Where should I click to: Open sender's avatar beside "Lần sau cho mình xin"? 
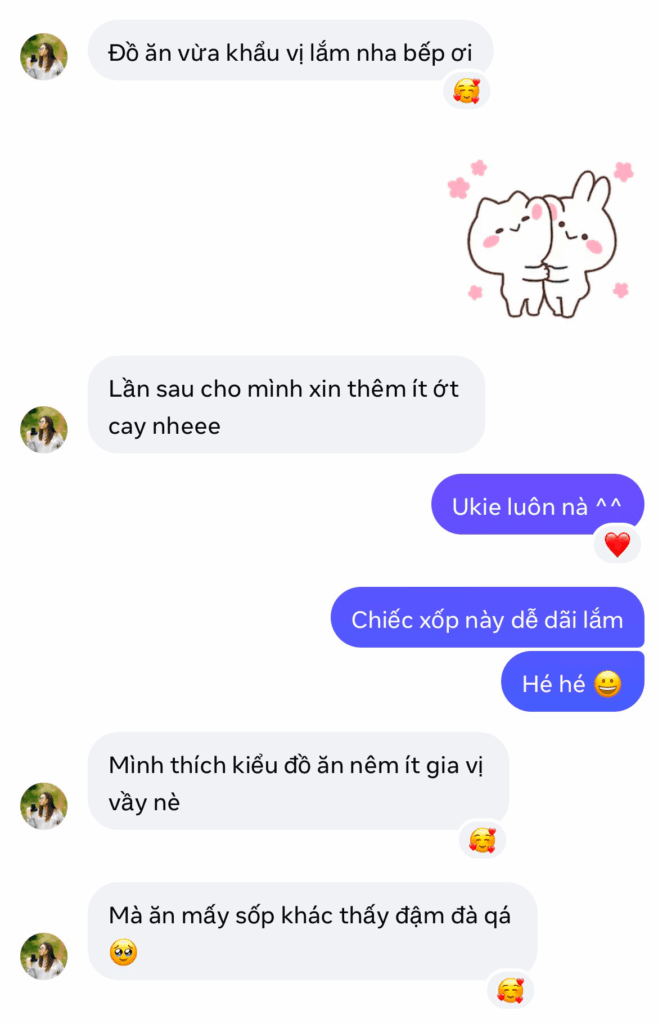coord(44,429)
